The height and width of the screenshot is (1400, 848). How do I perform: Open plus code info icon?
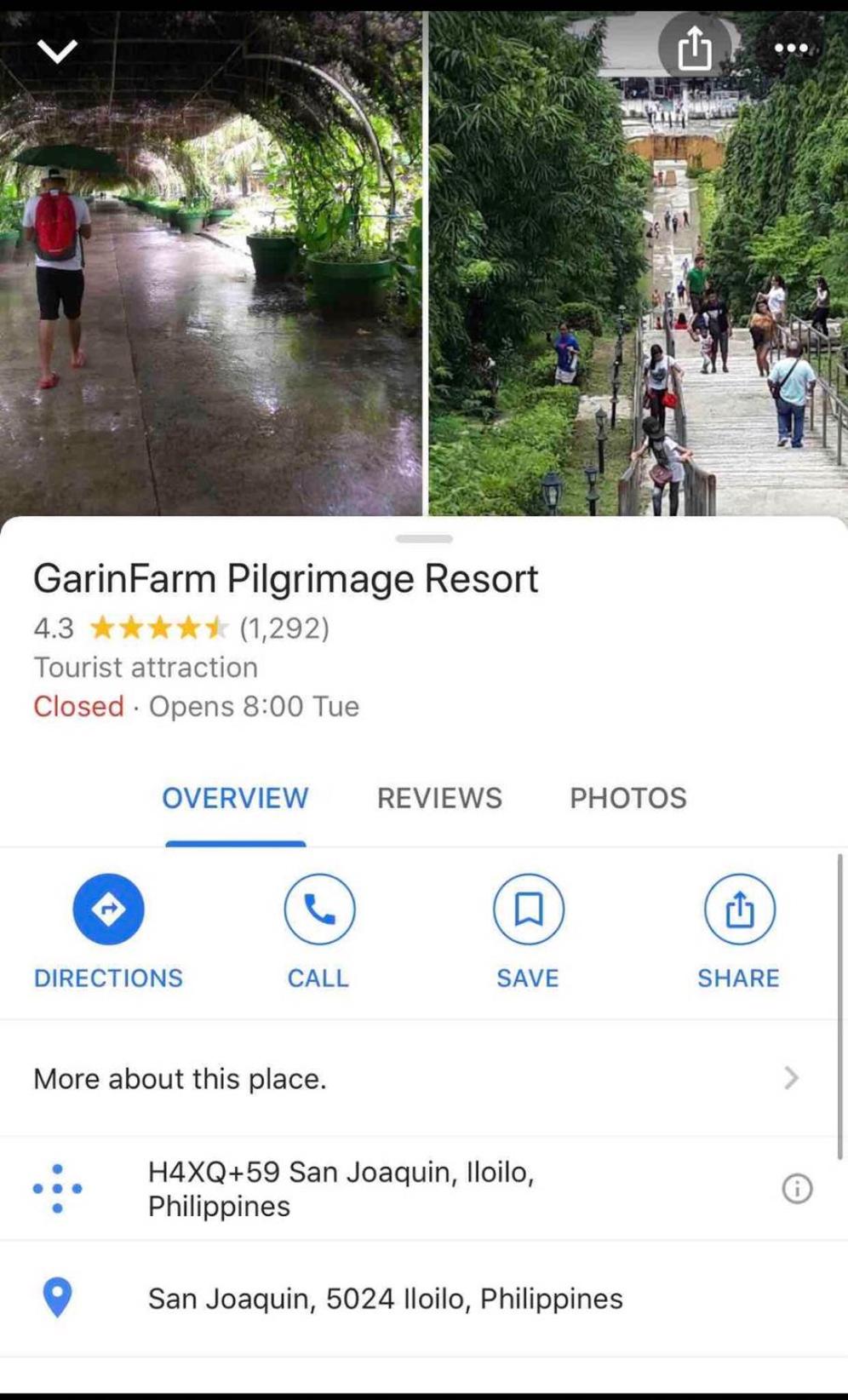[x=797, y=1188]
